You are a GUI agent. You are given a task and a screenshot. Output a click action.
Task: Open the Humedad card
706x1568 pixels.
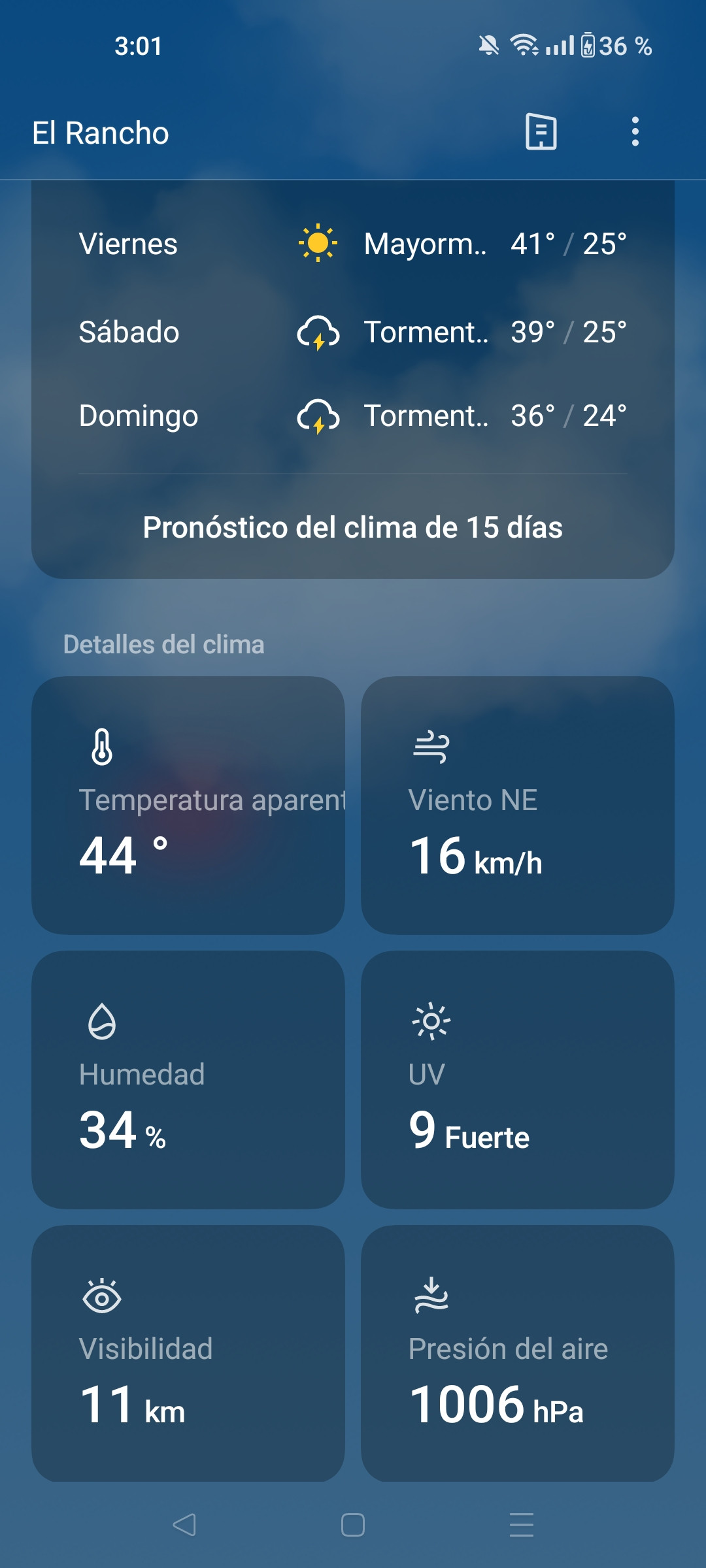coord(188,1079)
